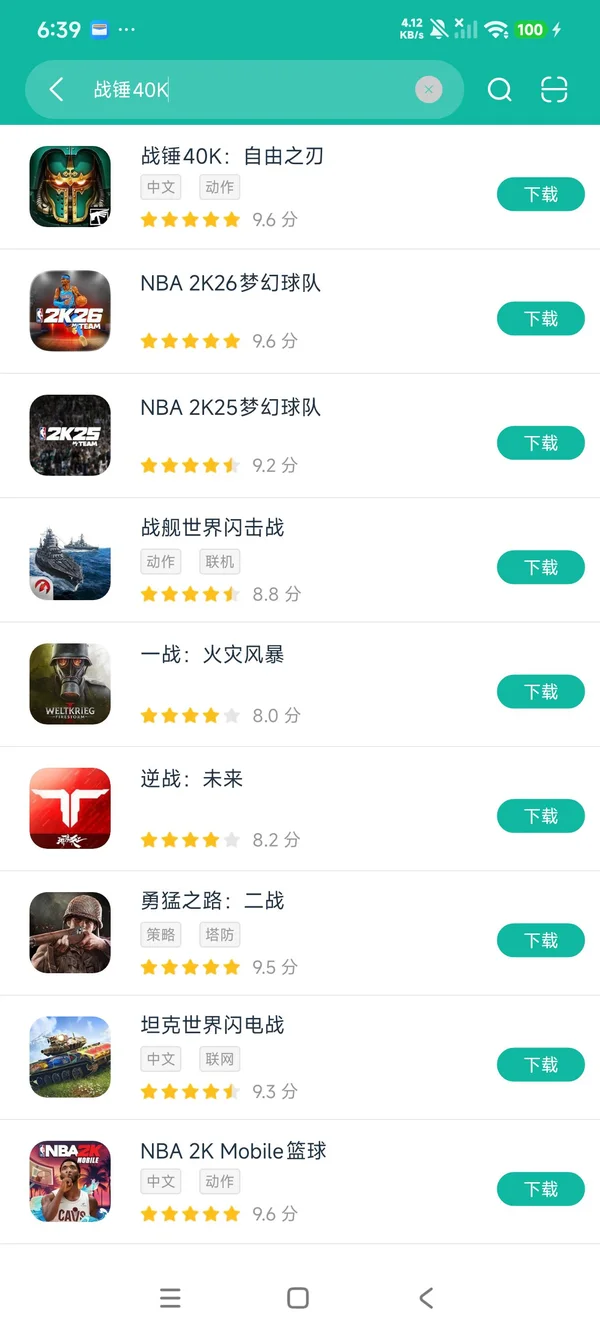Go to the system home screen

(x=297, y=1298)
